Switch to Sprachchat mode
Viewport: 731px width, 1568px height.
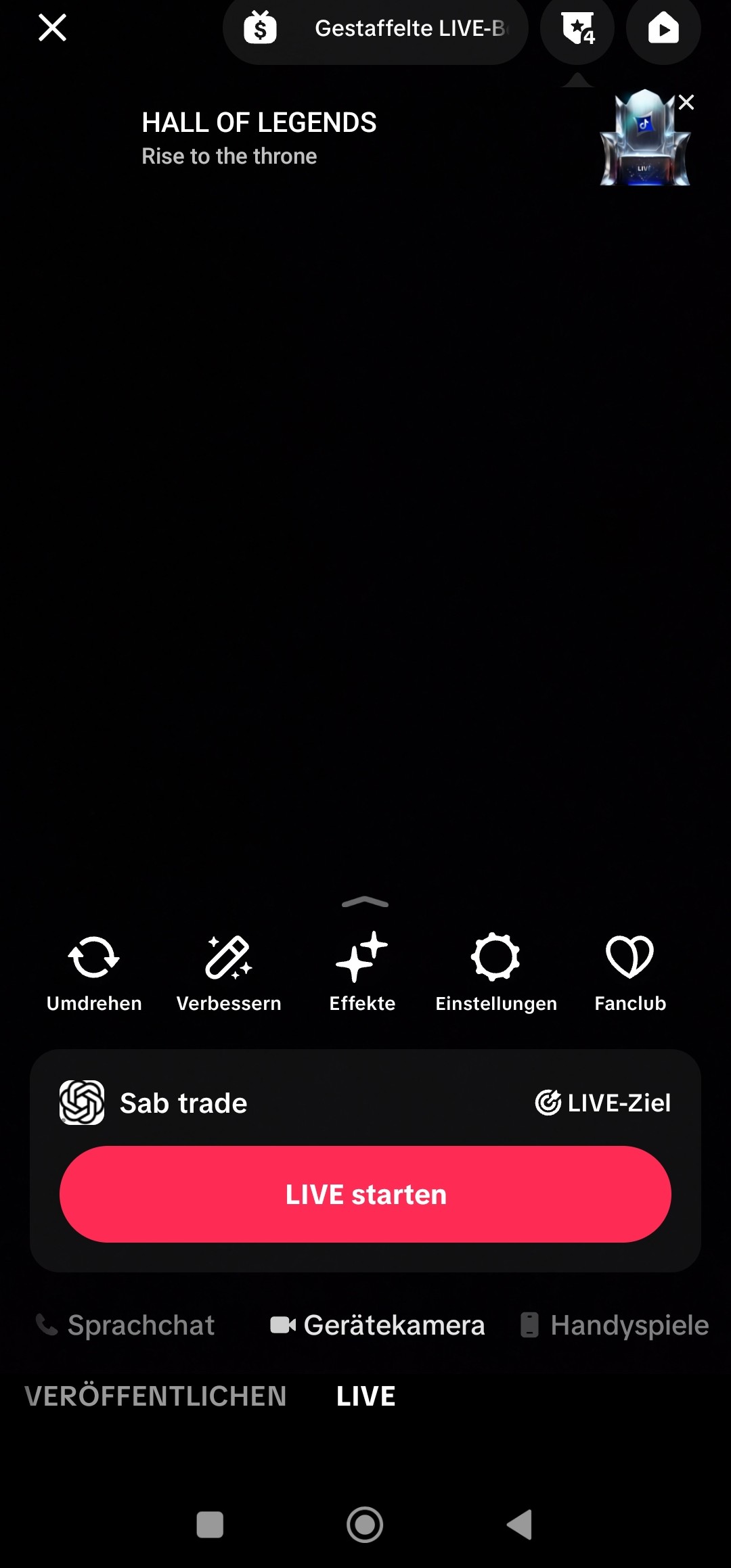point(126,1325)
